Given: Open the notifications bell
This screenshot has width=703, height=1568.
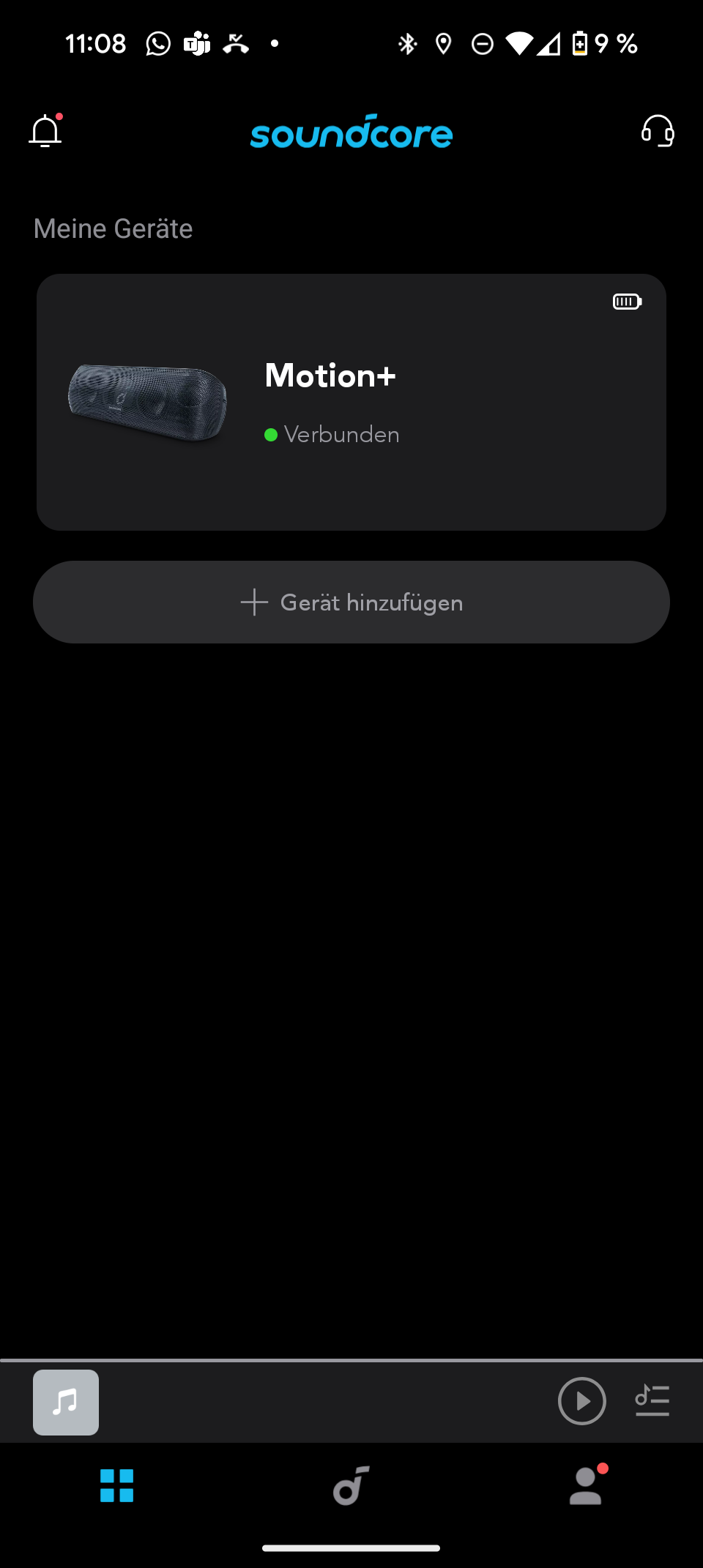Looking at the screenshot, I should (x=45, y=132).
